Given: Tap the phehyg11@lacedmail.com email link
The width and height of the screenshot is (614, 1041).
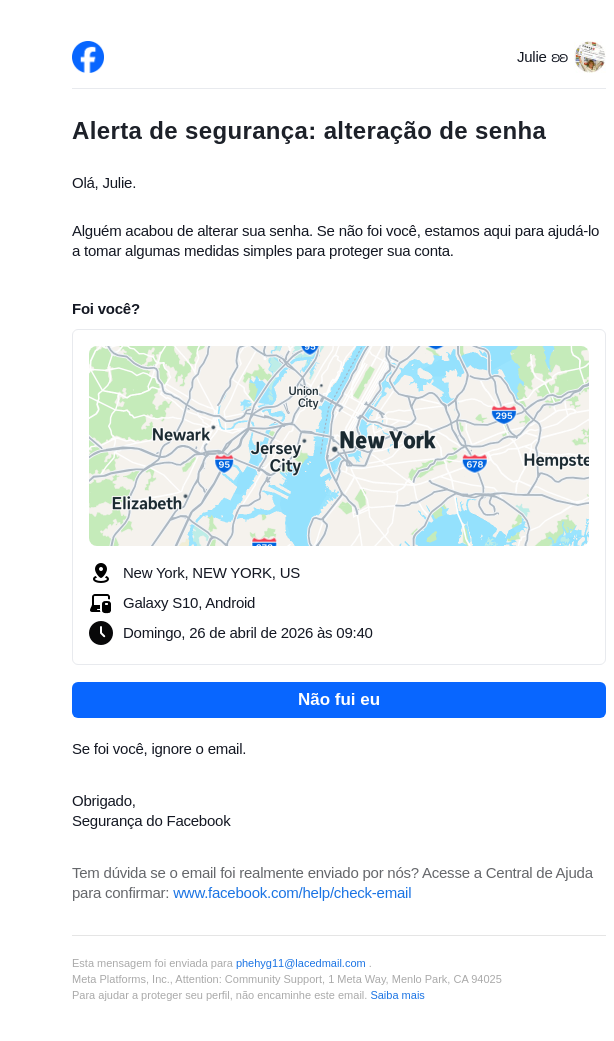Looking at the screenshot, I should (x=301, y=963).
